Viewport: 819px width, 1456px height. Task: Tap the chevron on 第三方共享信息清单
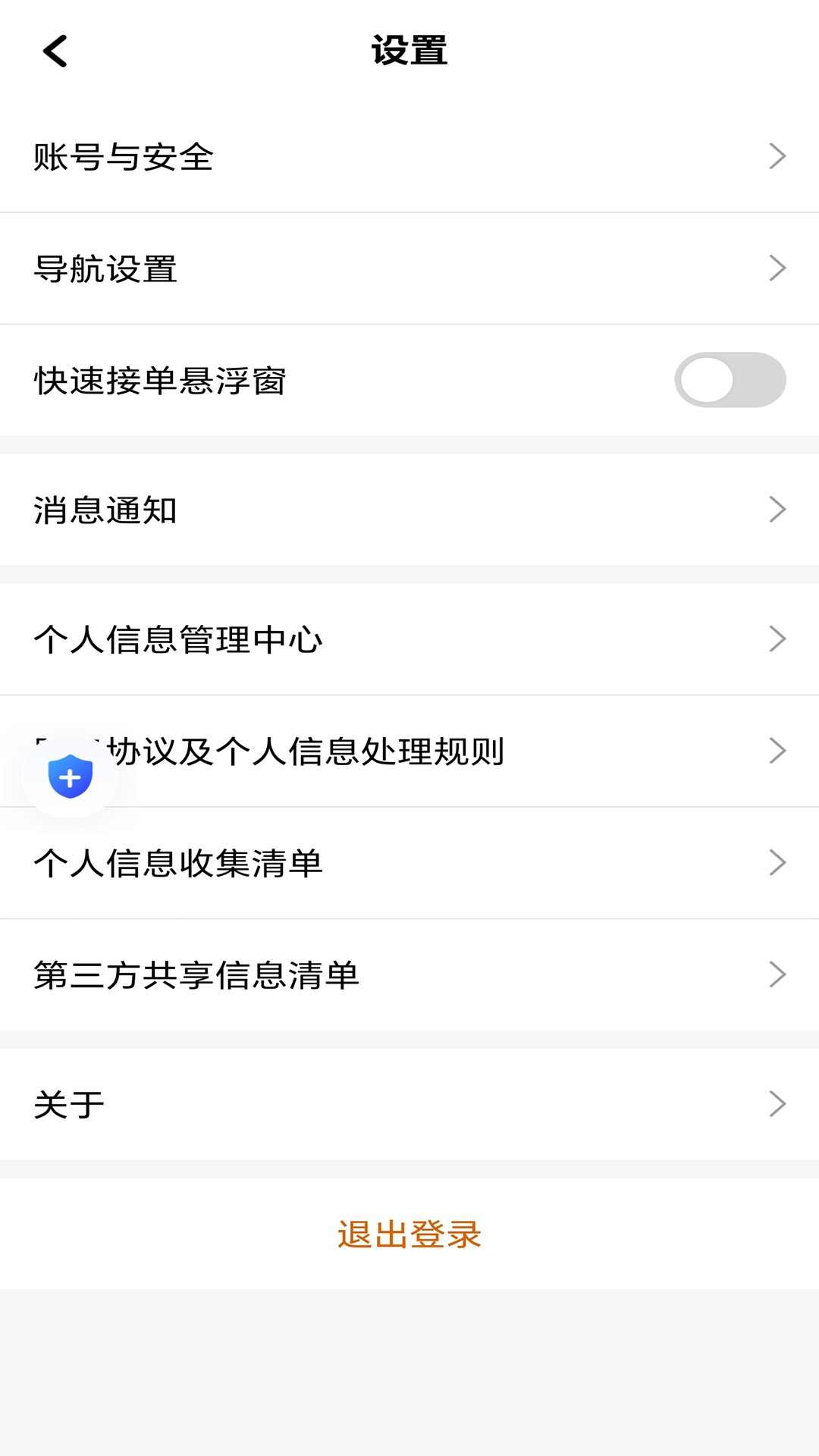click(777, 973)
